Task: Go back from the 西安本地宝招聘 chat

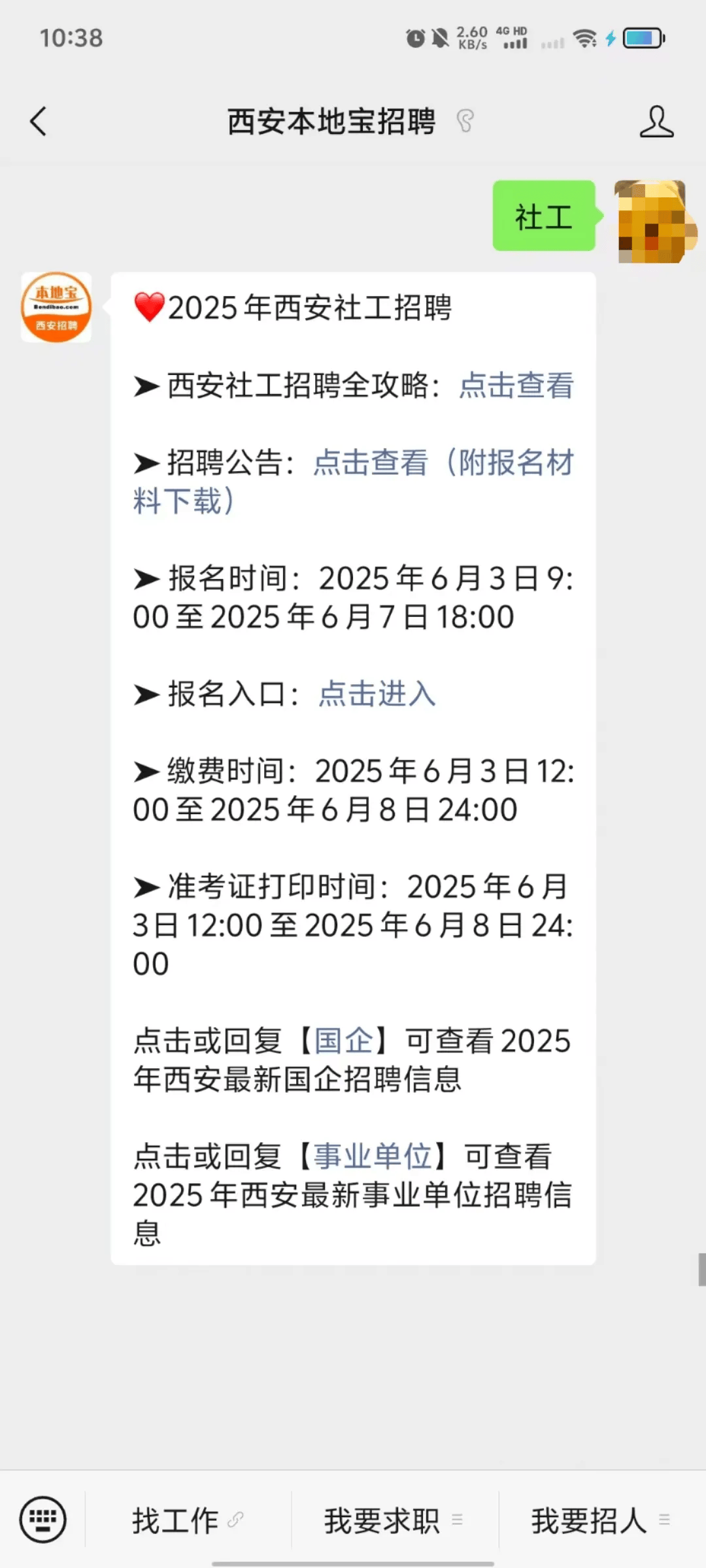Action: pyautogui.click(x=39, y=122)
